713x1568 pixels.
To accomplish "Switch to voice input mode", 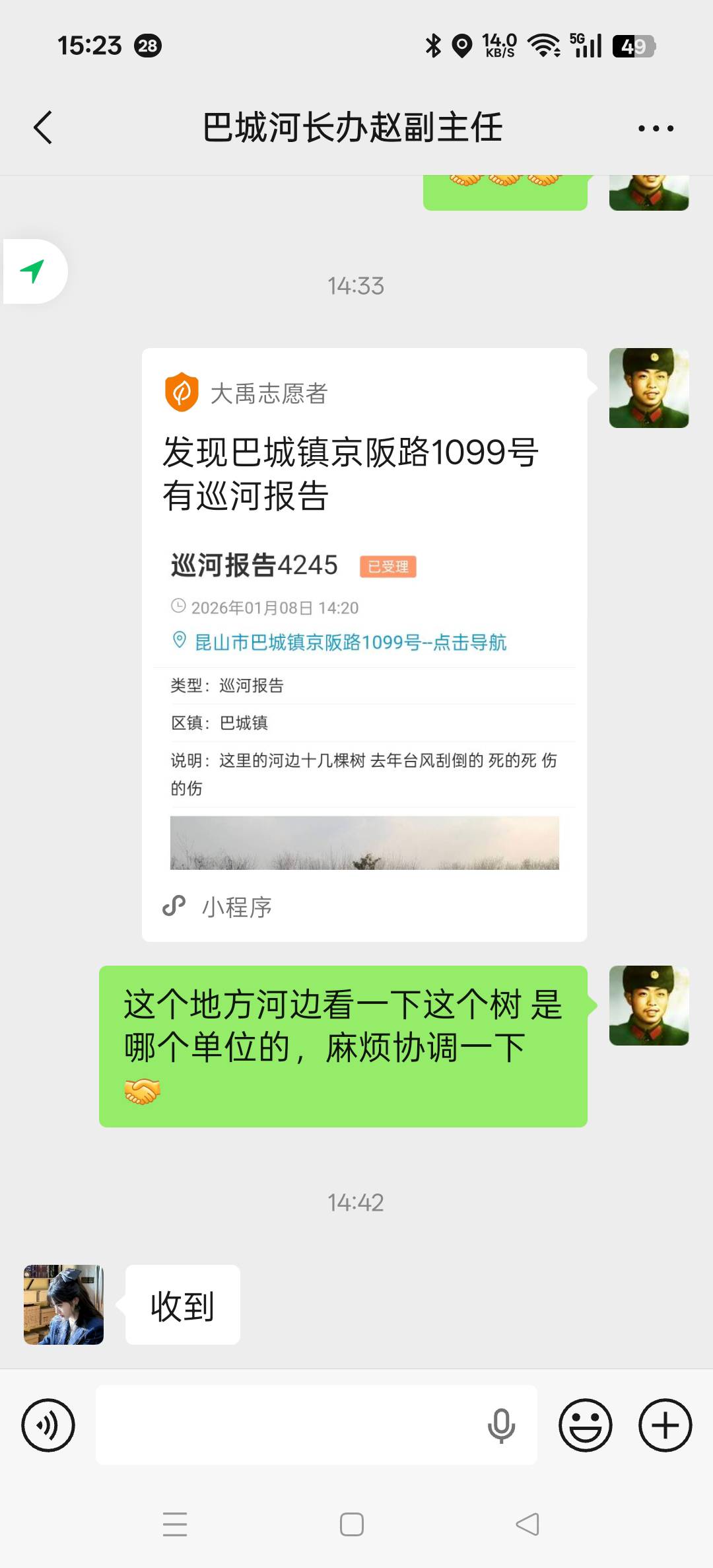I will pyautogui.click(x=48, y=1425).
